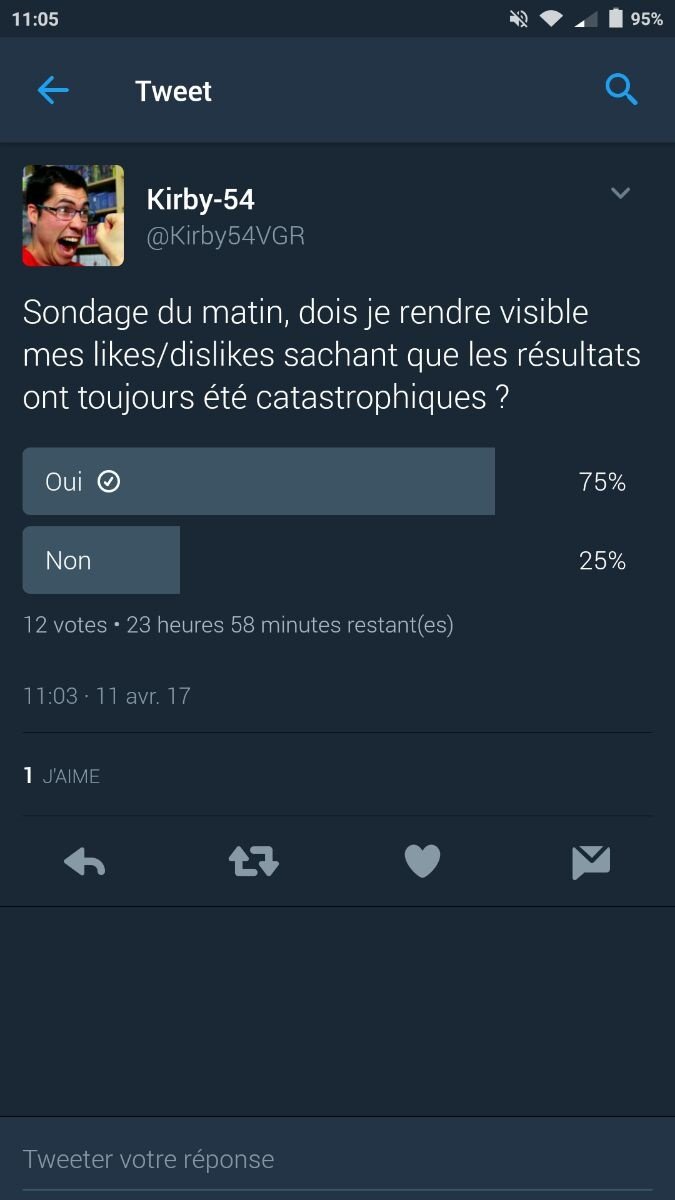675x1200 pixels.
Task: Retweet this poll tweet
Action: 253,861
